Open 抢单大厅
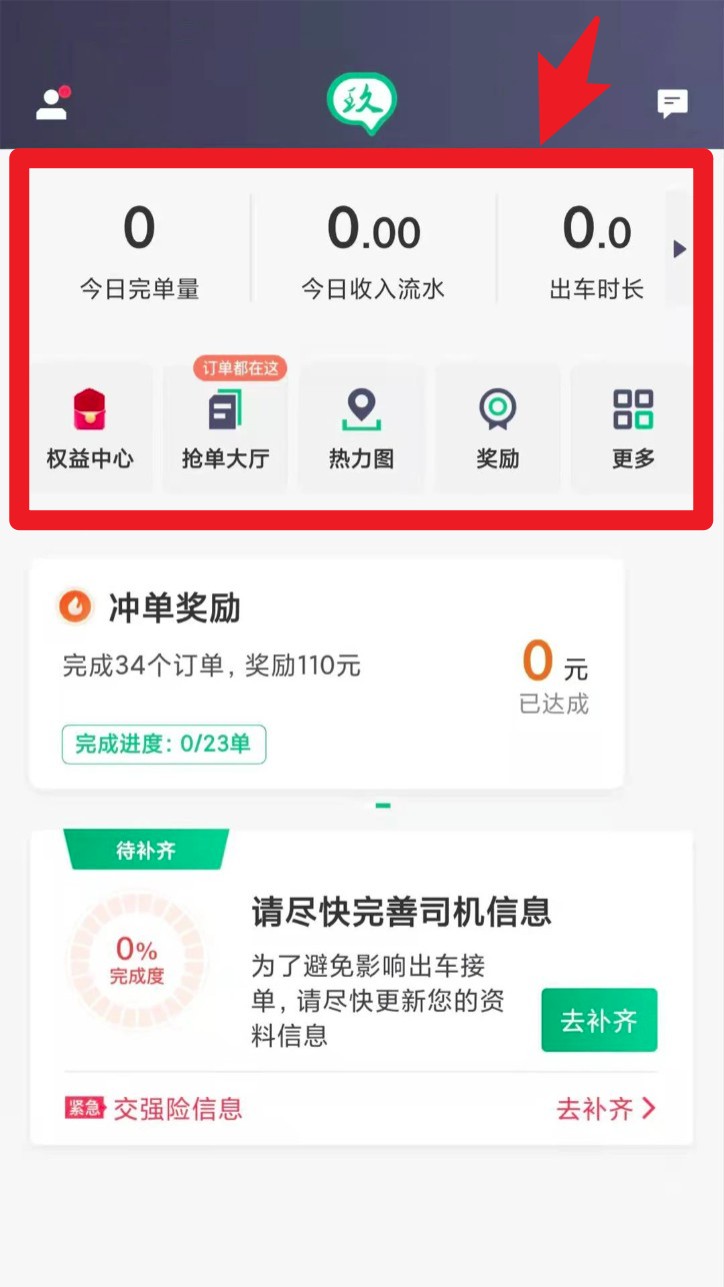This screenshot has height=1287, width=724. 225,428
